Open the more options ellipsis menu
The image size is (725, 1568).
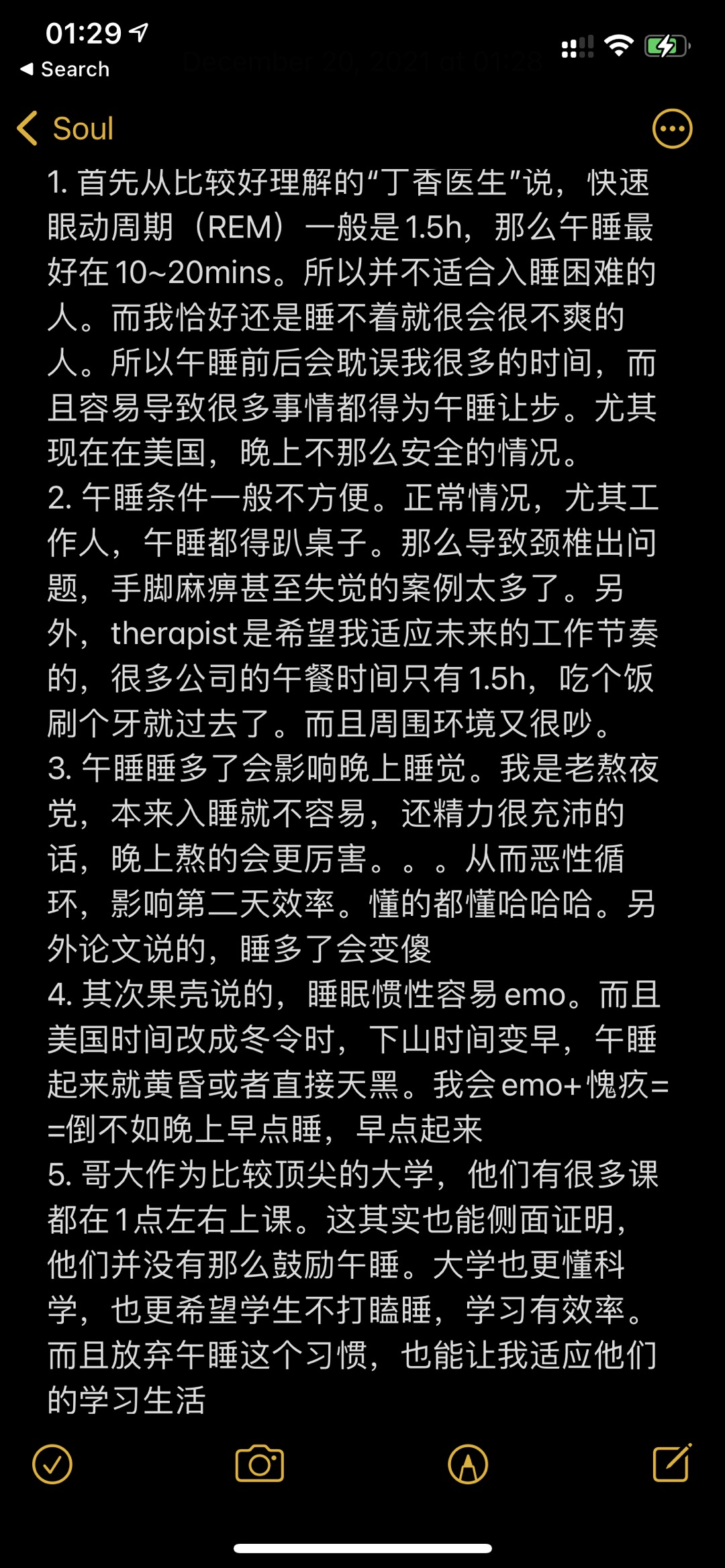(672, 128)
